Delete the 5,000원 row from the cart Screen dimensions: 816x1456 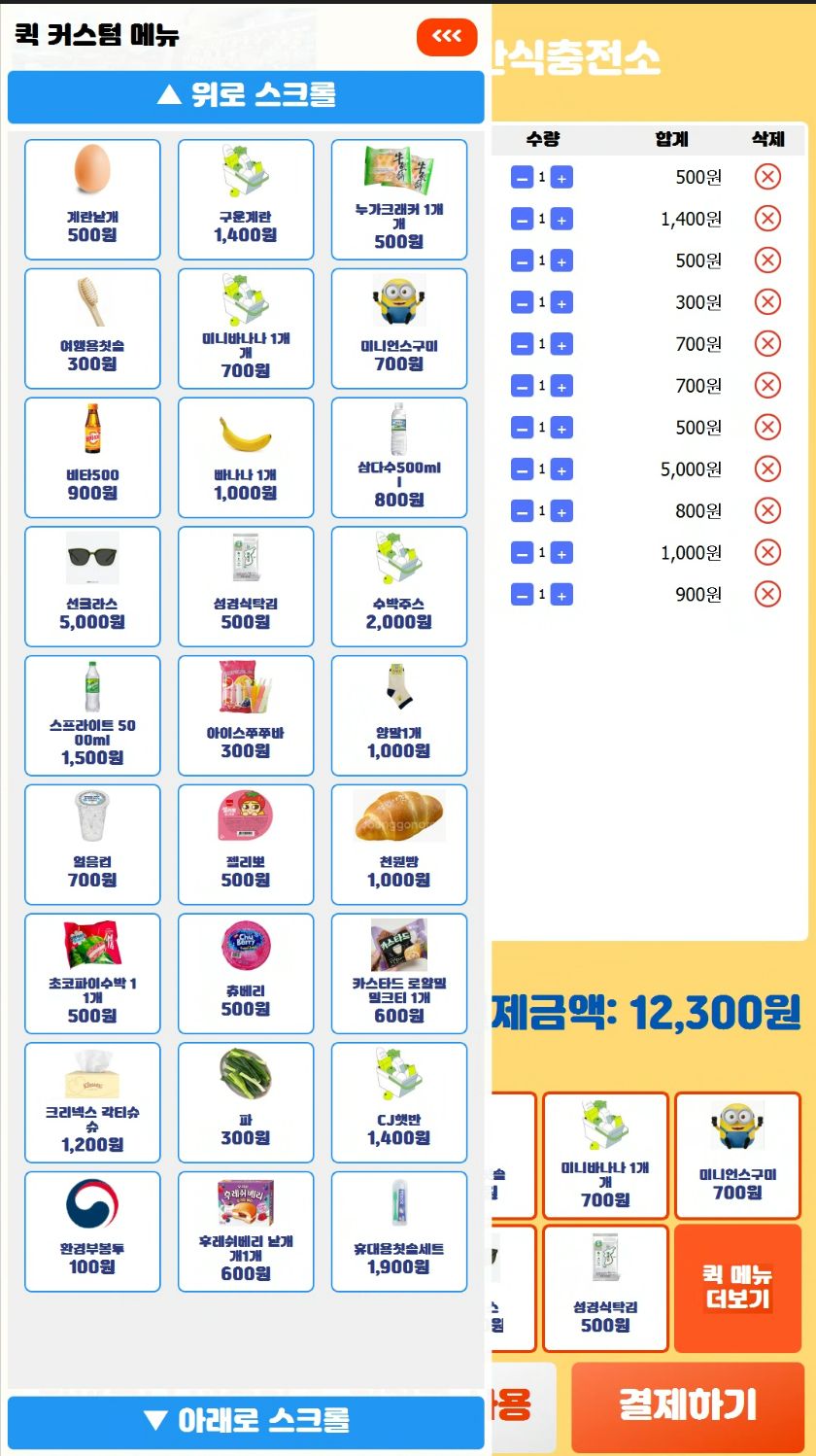[767, 469]
